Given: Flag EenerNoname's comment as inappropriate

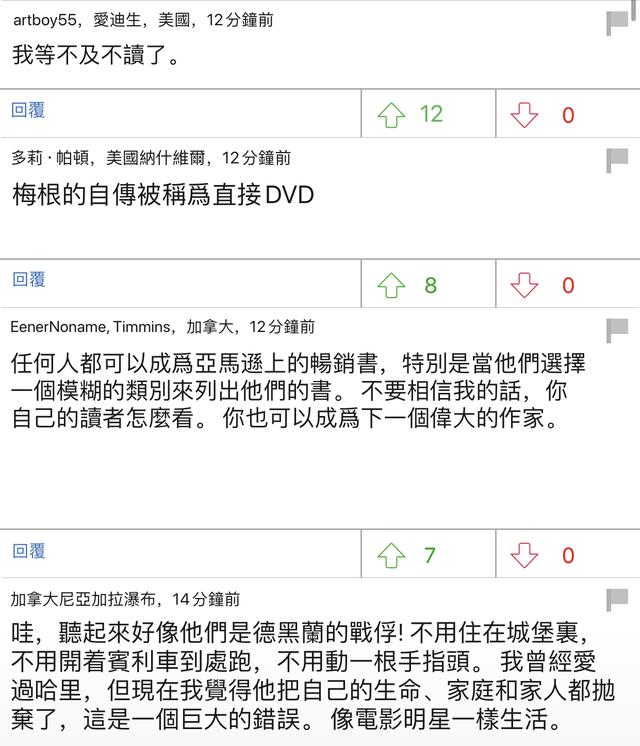Looking at the screenshot, I should pyautogui.click(x=617, y=329).
